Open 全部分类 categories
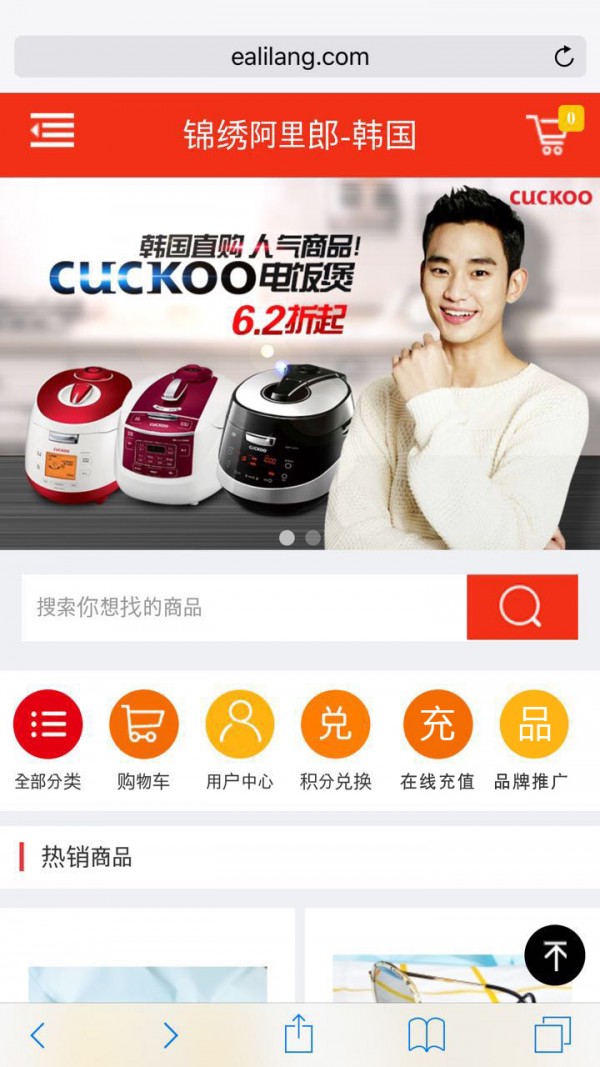 pos(48,725)
